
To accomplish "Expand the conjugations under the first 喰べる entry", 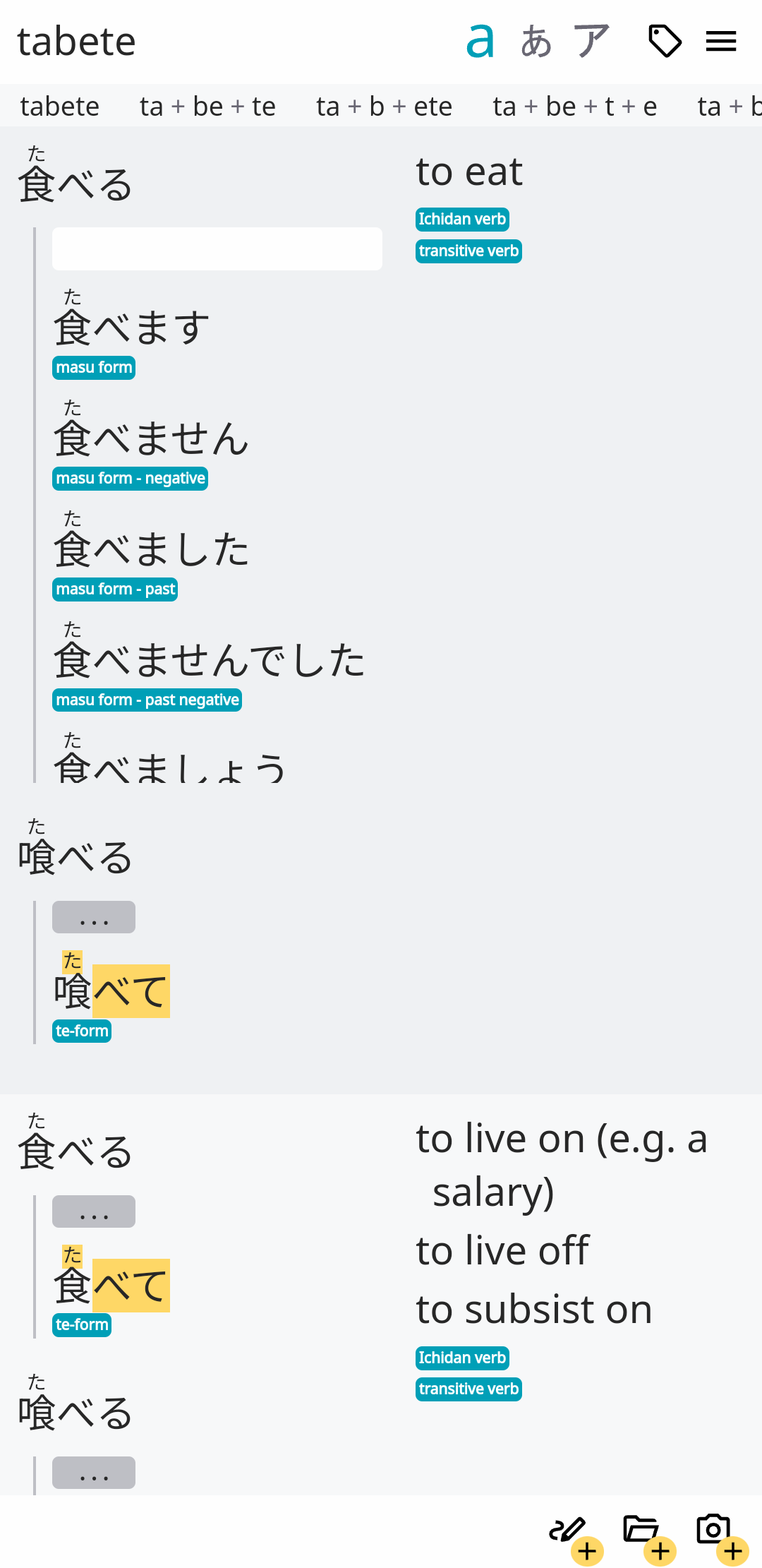I will click(x=94, y=916).
